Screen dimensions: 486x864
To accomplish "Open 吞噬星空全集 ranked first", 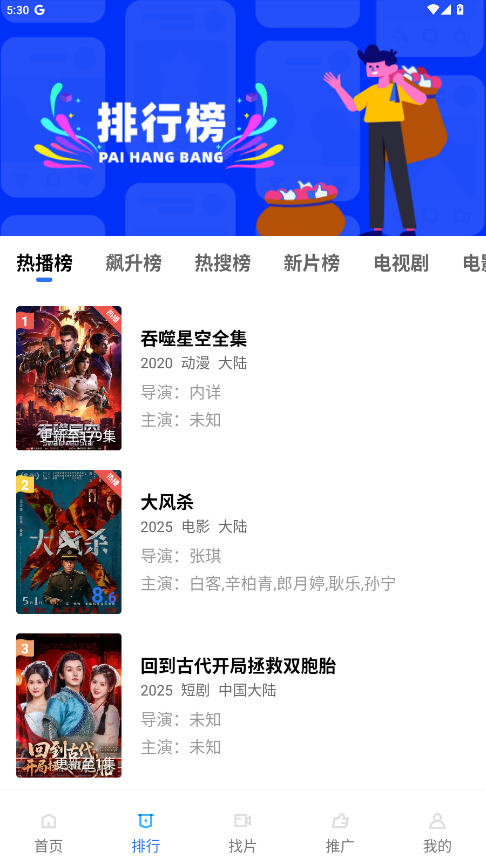I will pyautogui.click(x=243, y=378).
